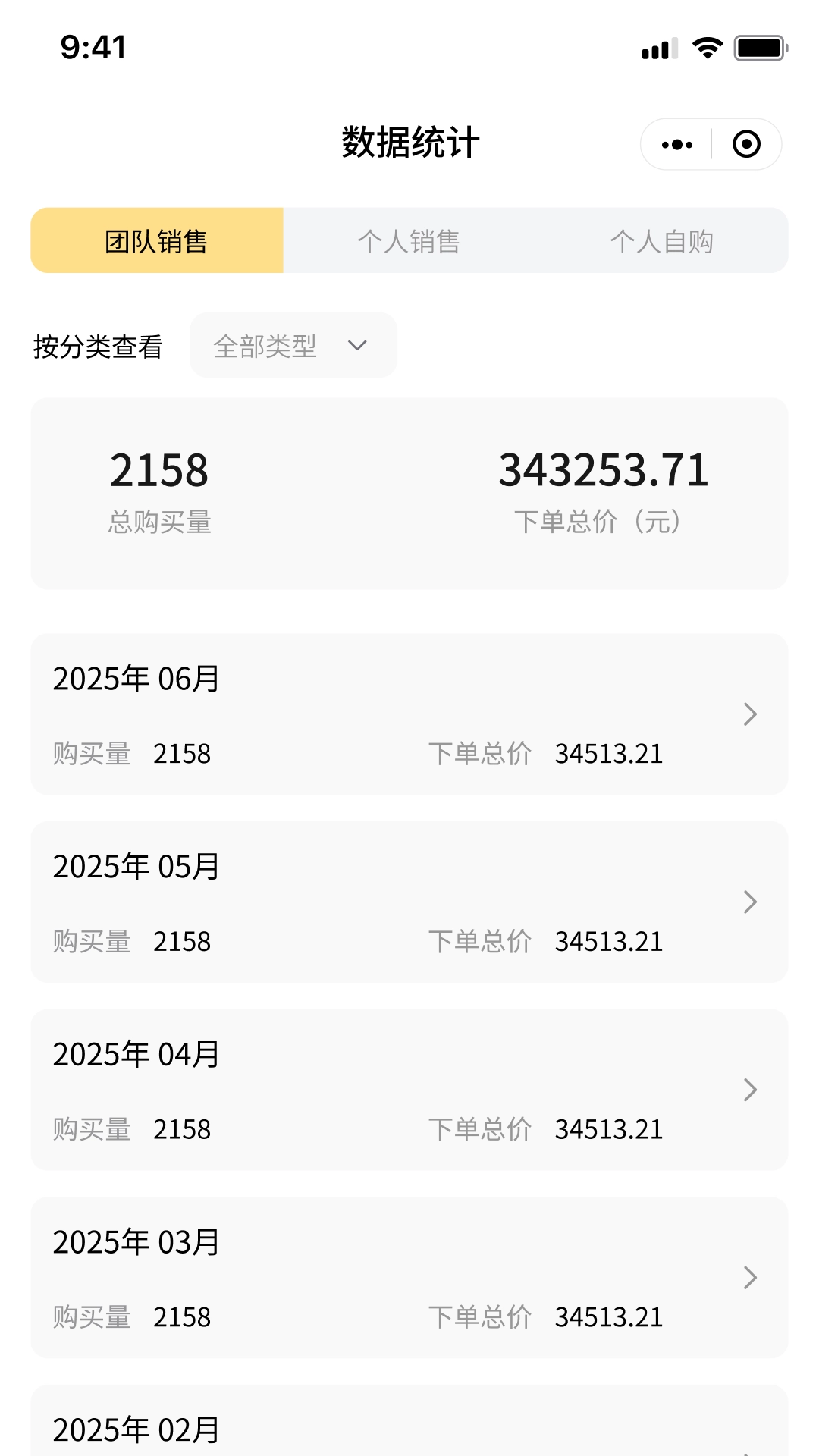Image resolution: width=819 pixels, height=1456 pixels.
Task: Expand the 全部类型 category dropdown
Action: coord(293,346)
